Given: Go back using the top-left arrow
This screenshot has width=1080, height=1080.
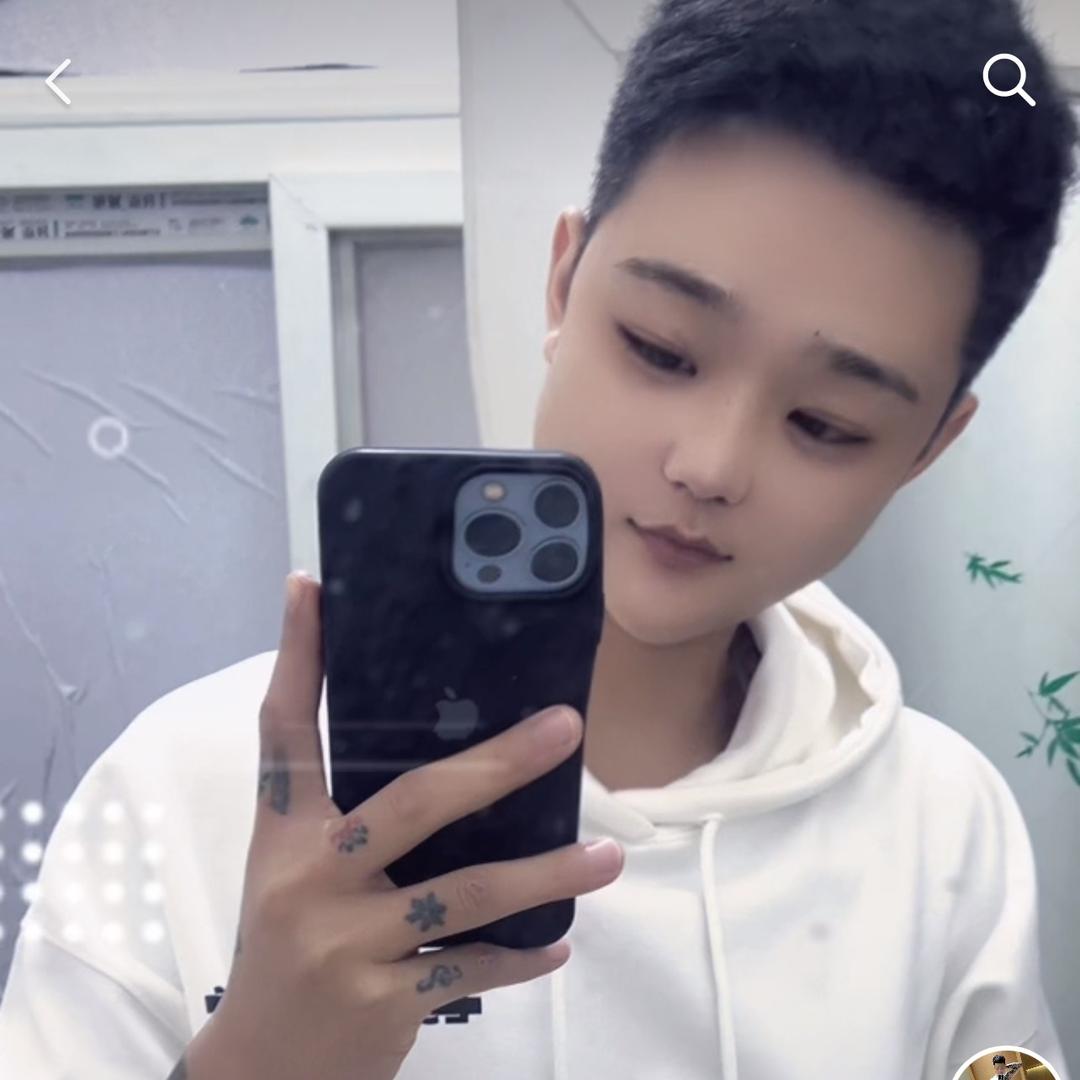Looking at the screenshot, I should click(58, 82).
